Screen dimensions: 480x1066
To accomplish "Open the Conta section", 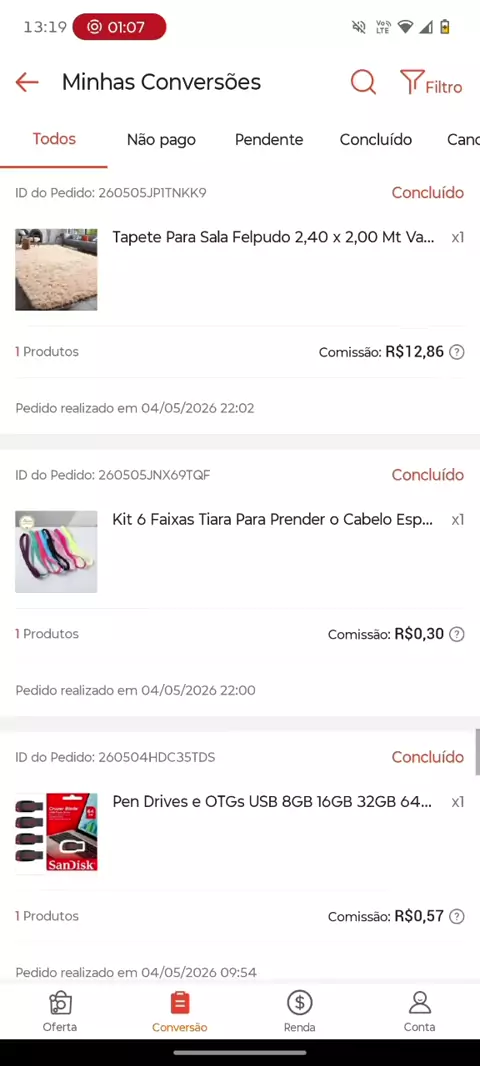I will pos(419,1012).
